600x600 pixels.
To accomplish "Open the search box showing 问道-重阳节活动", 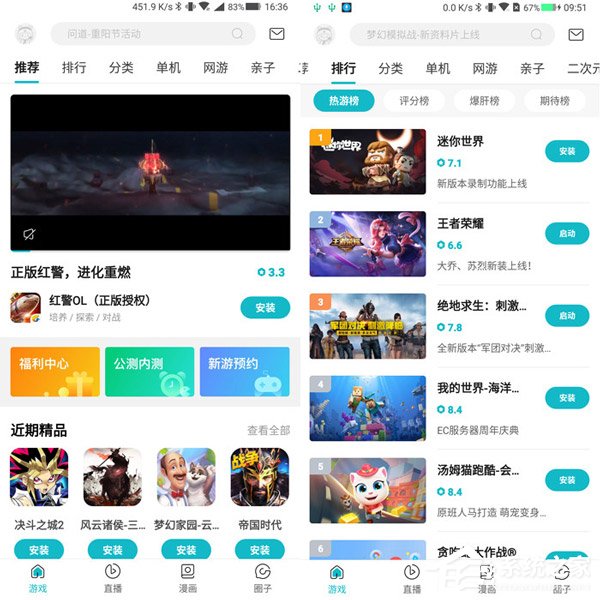I will pos(150,34).
